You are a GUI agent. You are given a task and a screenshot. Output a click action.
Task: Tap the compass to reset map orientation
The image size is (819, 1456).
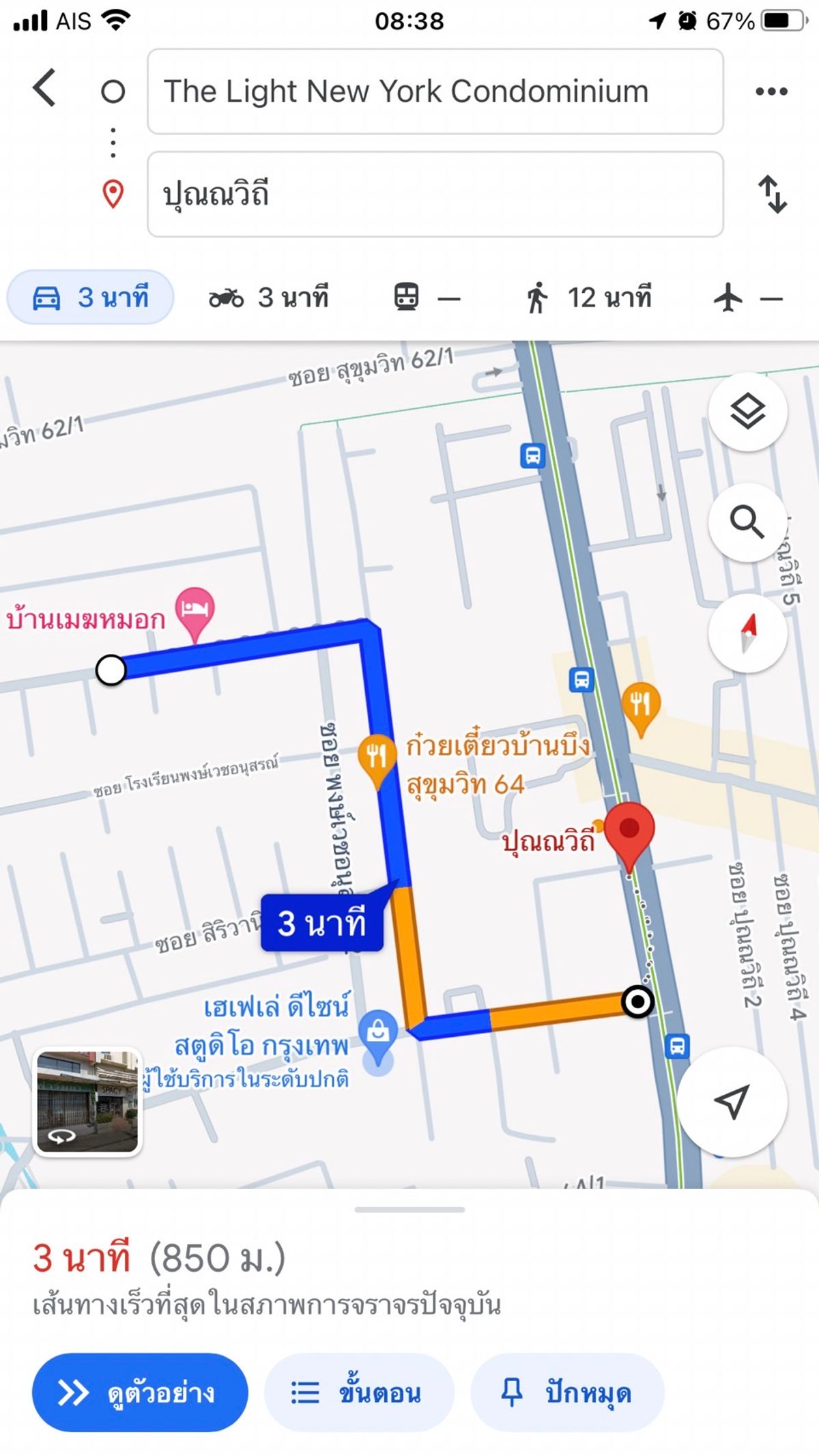pos(747,633)
